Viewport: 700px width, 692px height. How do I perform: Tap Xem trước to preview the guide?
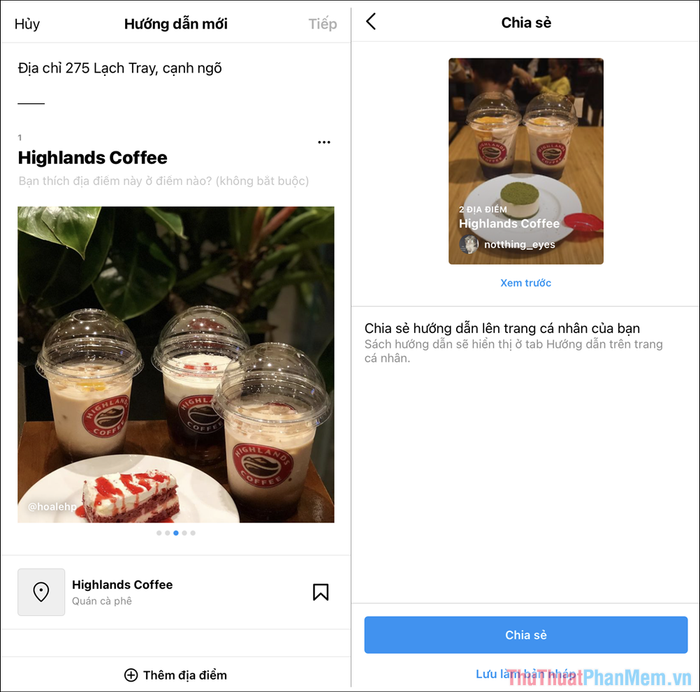525,283
